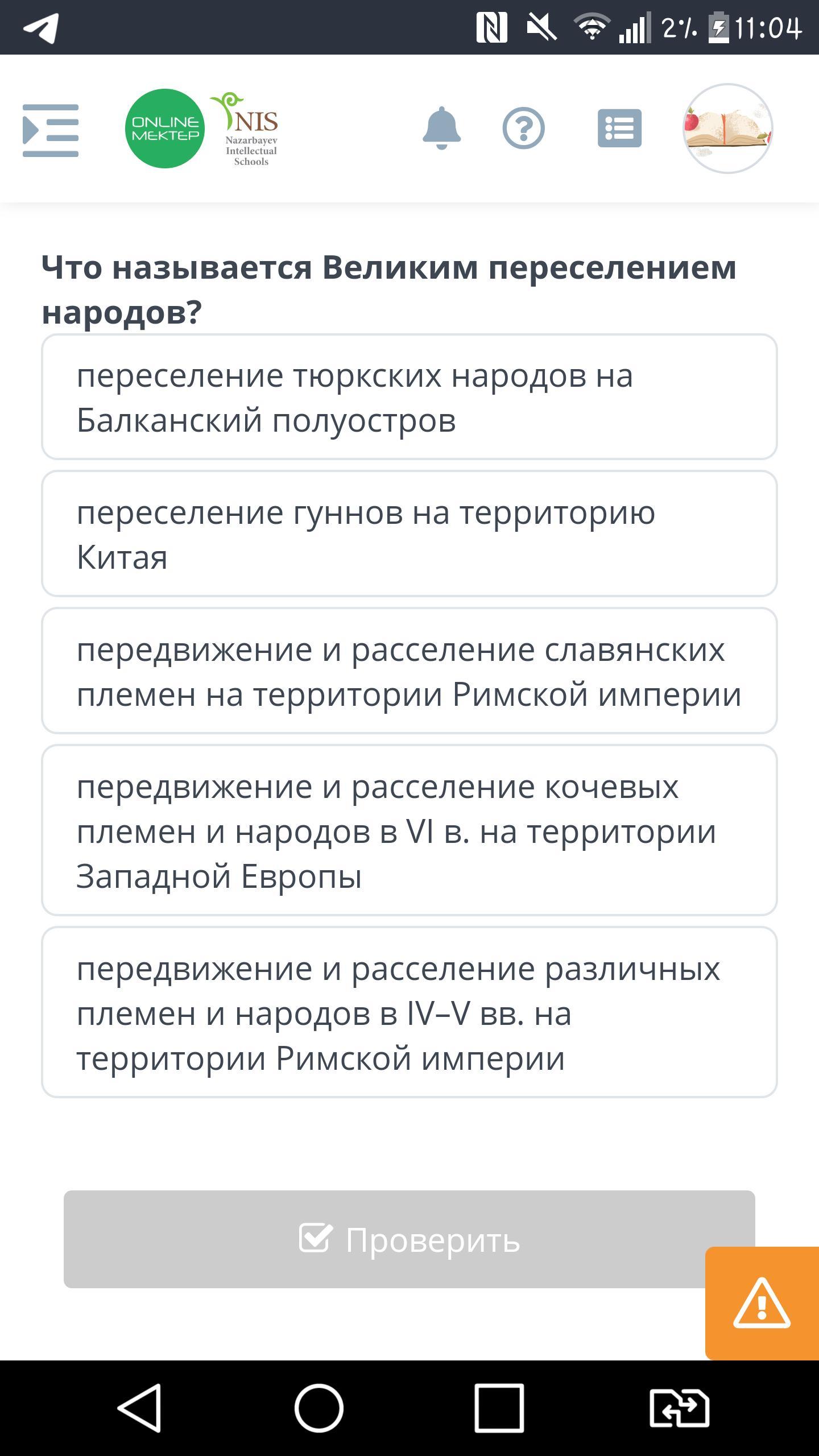Open the notifications bell
The width and height of the screenshot is (819, 1456).
441,129
